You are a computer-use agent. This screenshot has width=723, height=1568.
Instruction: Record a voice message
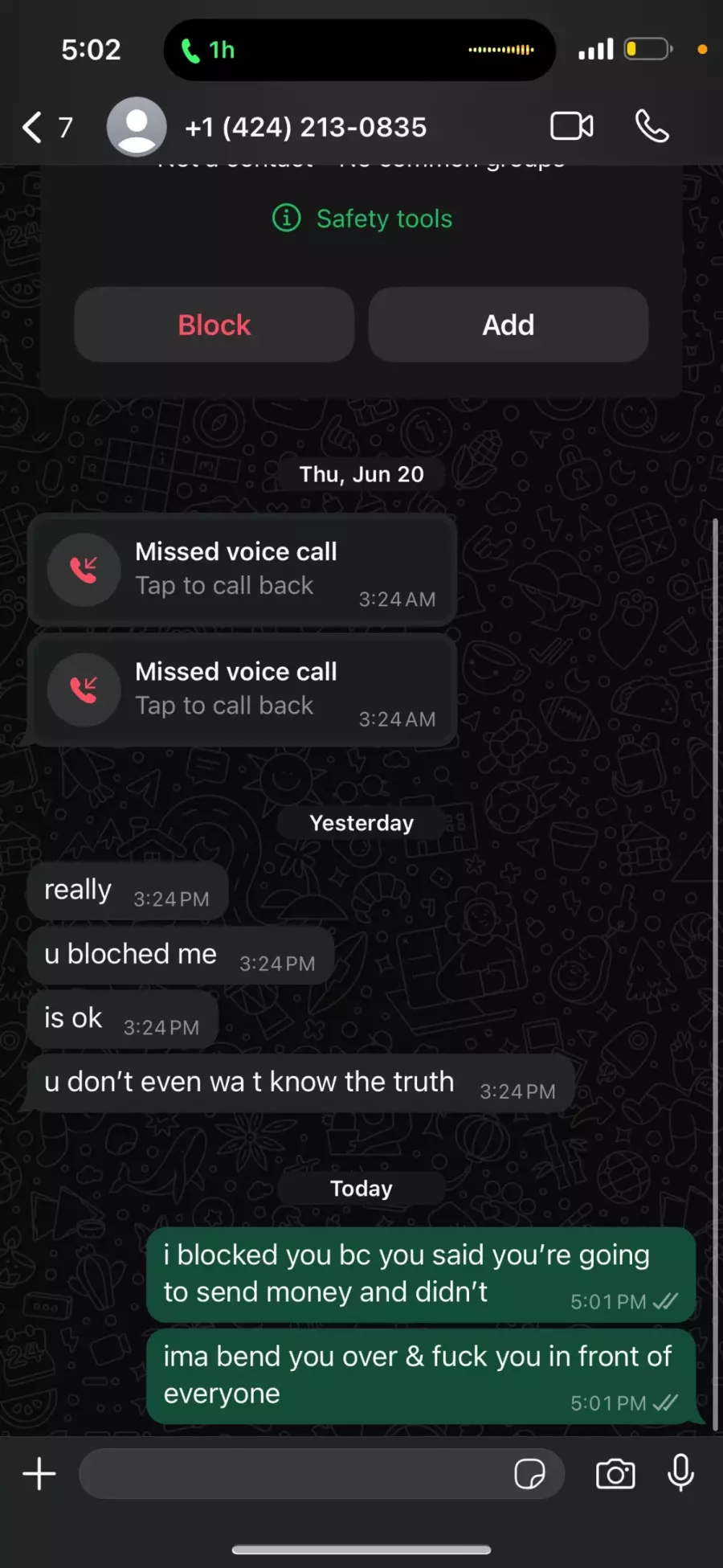click(x=680, y=1472)
